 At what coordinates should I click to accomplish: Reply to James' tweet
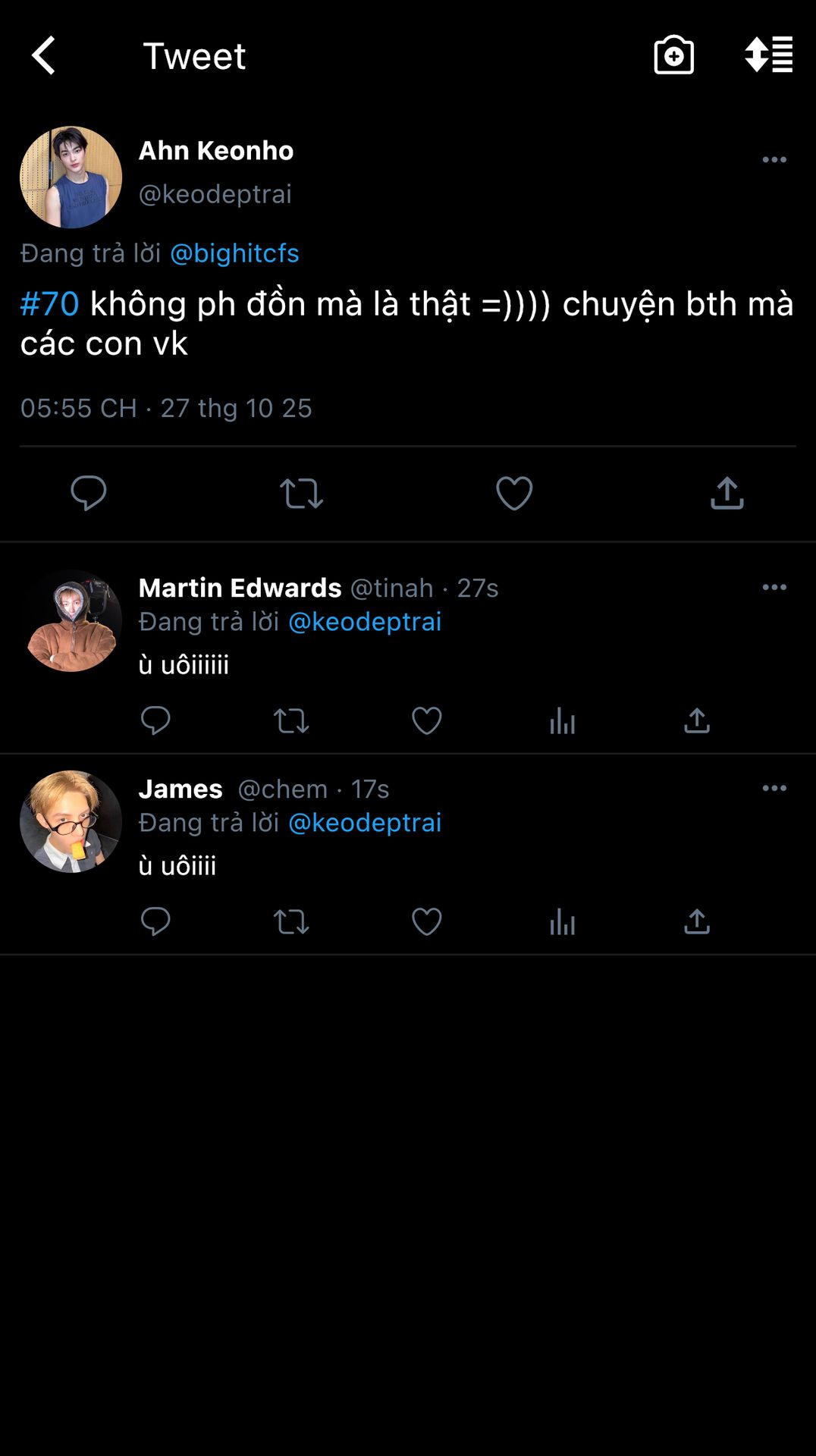pyautogui.click(x=155, y=921)
